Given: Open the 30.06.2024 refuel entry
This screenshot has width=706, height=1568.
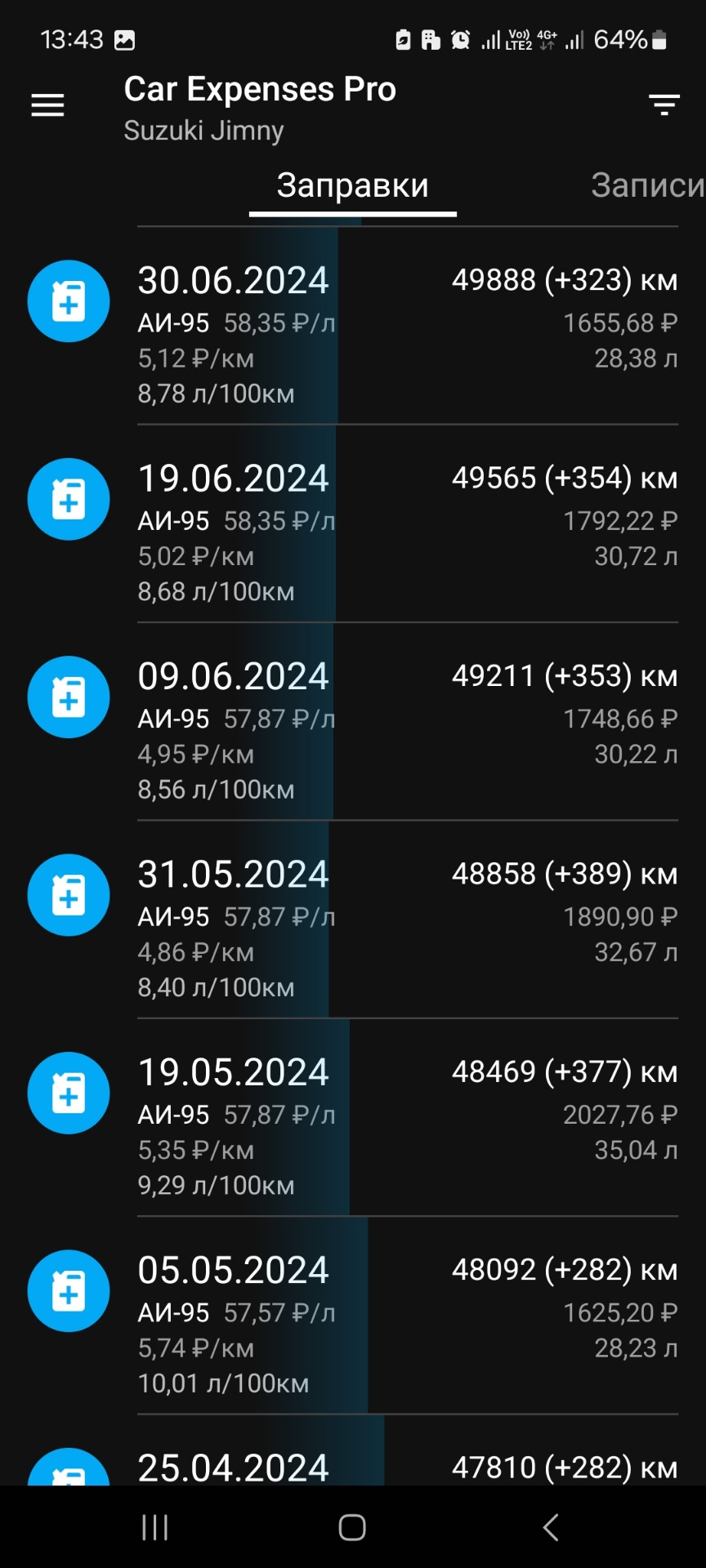Looking at the screenshot, I should pyautogui.click(x=407, y=327).
